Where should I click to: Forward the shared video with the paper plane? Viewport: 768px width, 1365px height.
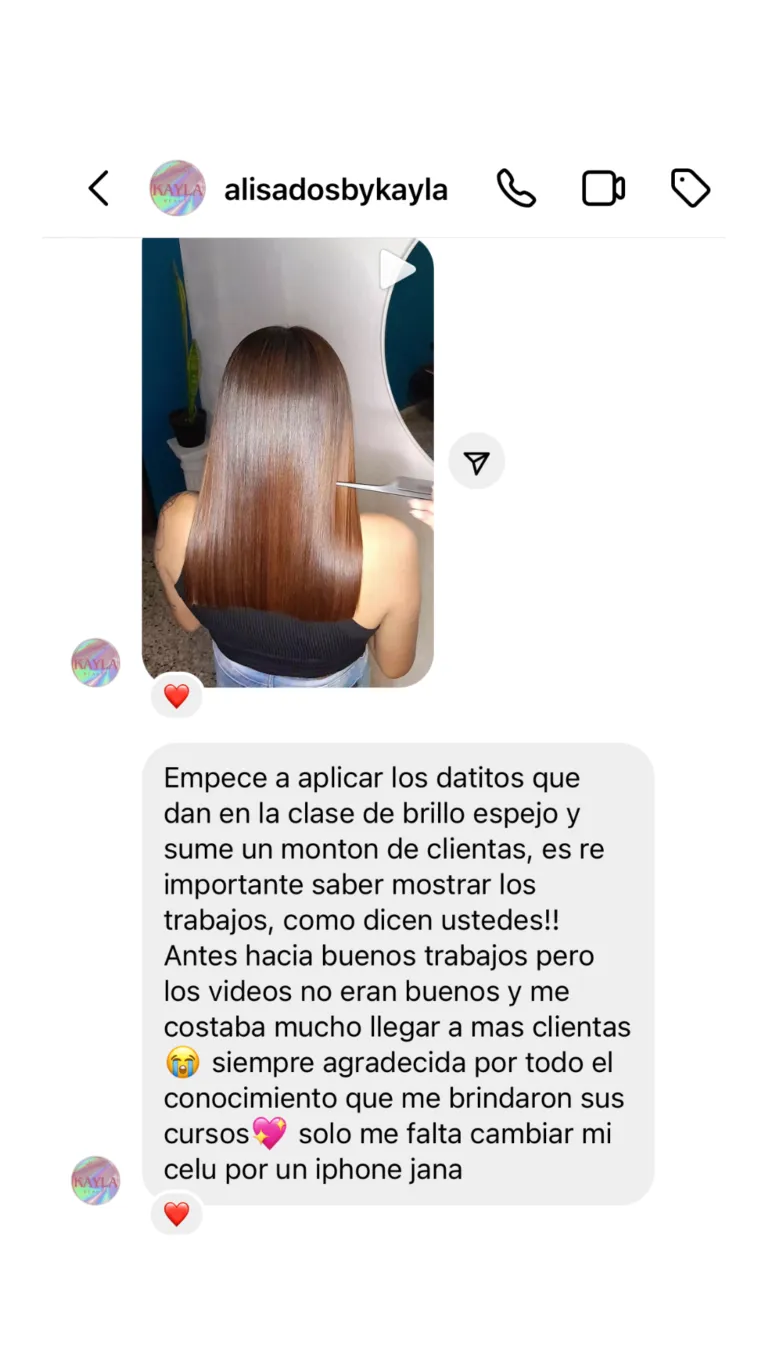(x=476, y=461)
